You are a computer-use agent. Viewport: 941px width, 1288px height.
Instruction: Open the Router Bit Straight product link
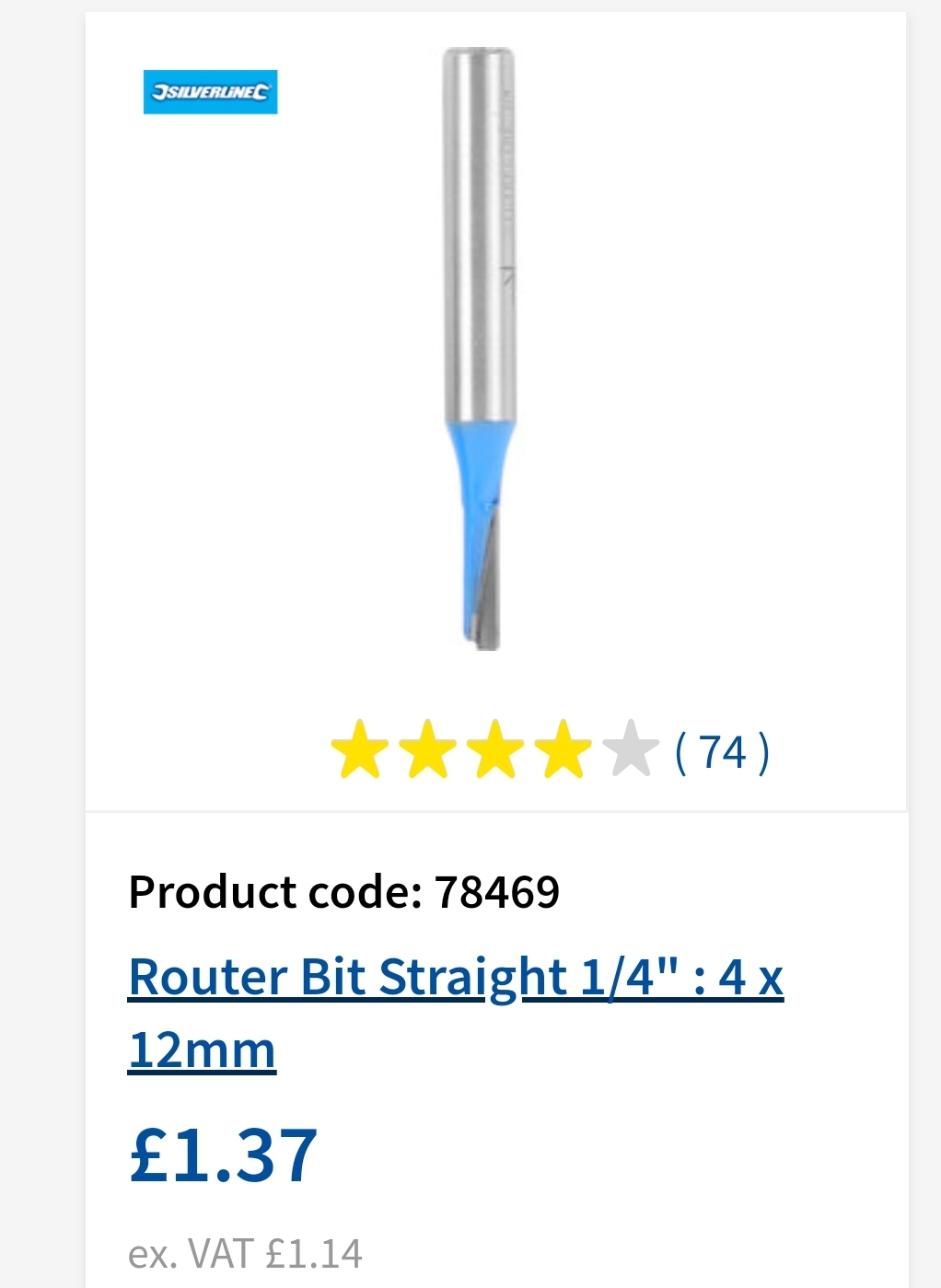[x=455, y=979]
